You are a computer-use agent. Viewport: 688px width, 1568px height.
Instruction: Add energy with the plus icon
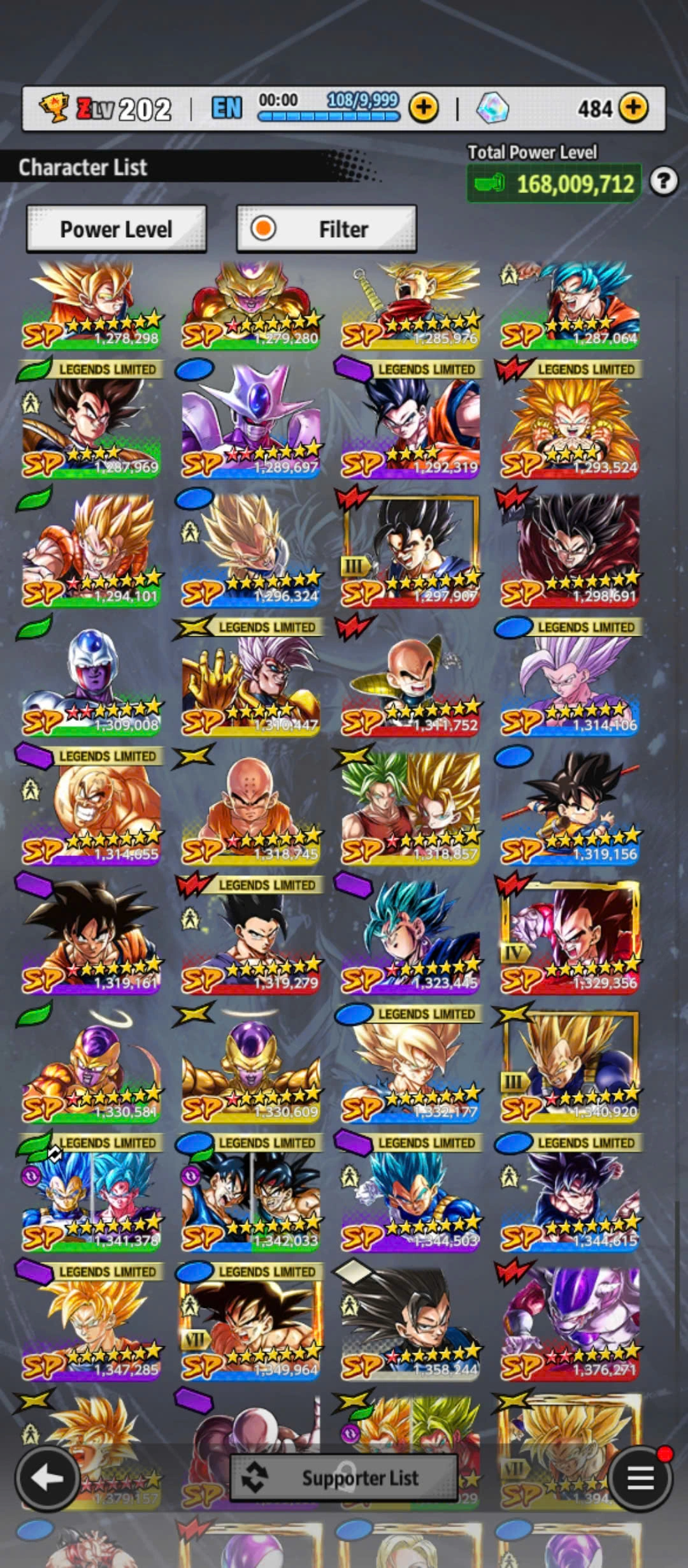click(x=424, y=108)
